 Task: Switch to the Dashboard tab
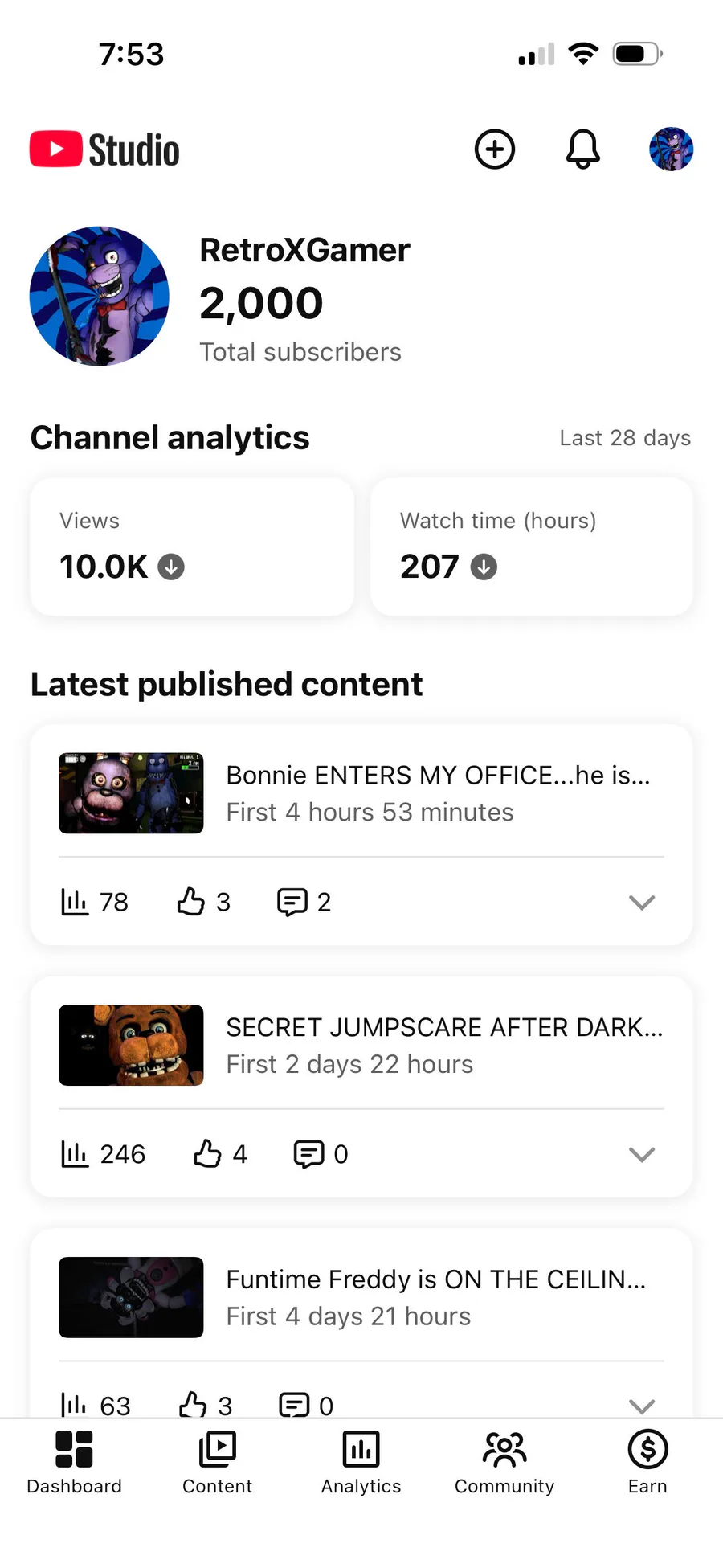pyautogui.click(x=74, y=1462)
